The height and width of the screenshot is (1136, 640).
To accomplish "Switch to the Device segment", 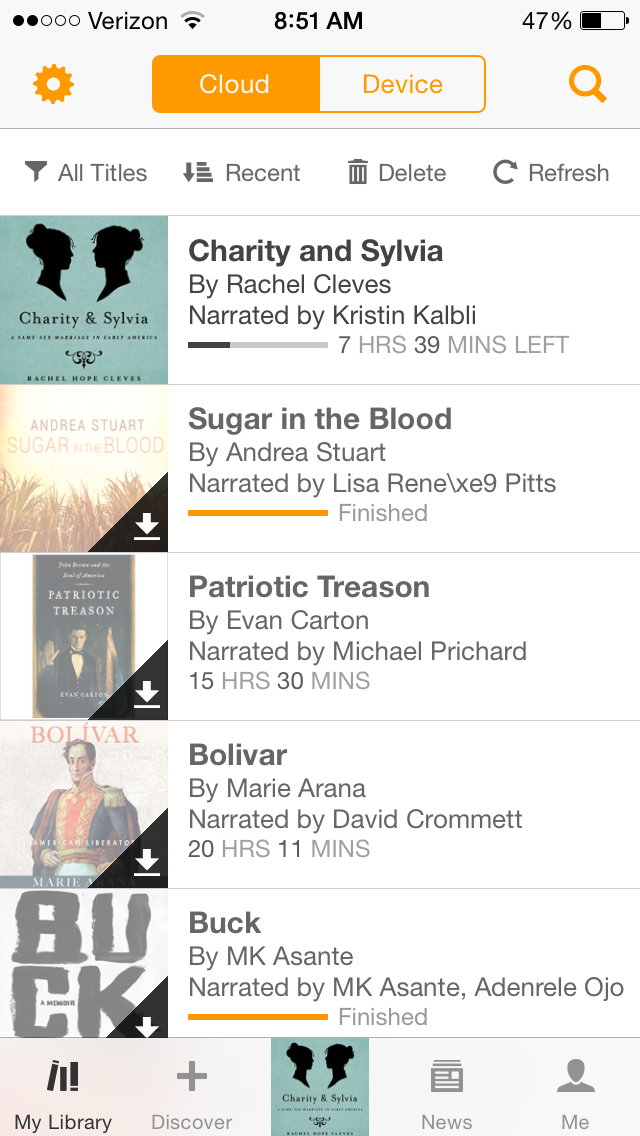I will point(402,84).
